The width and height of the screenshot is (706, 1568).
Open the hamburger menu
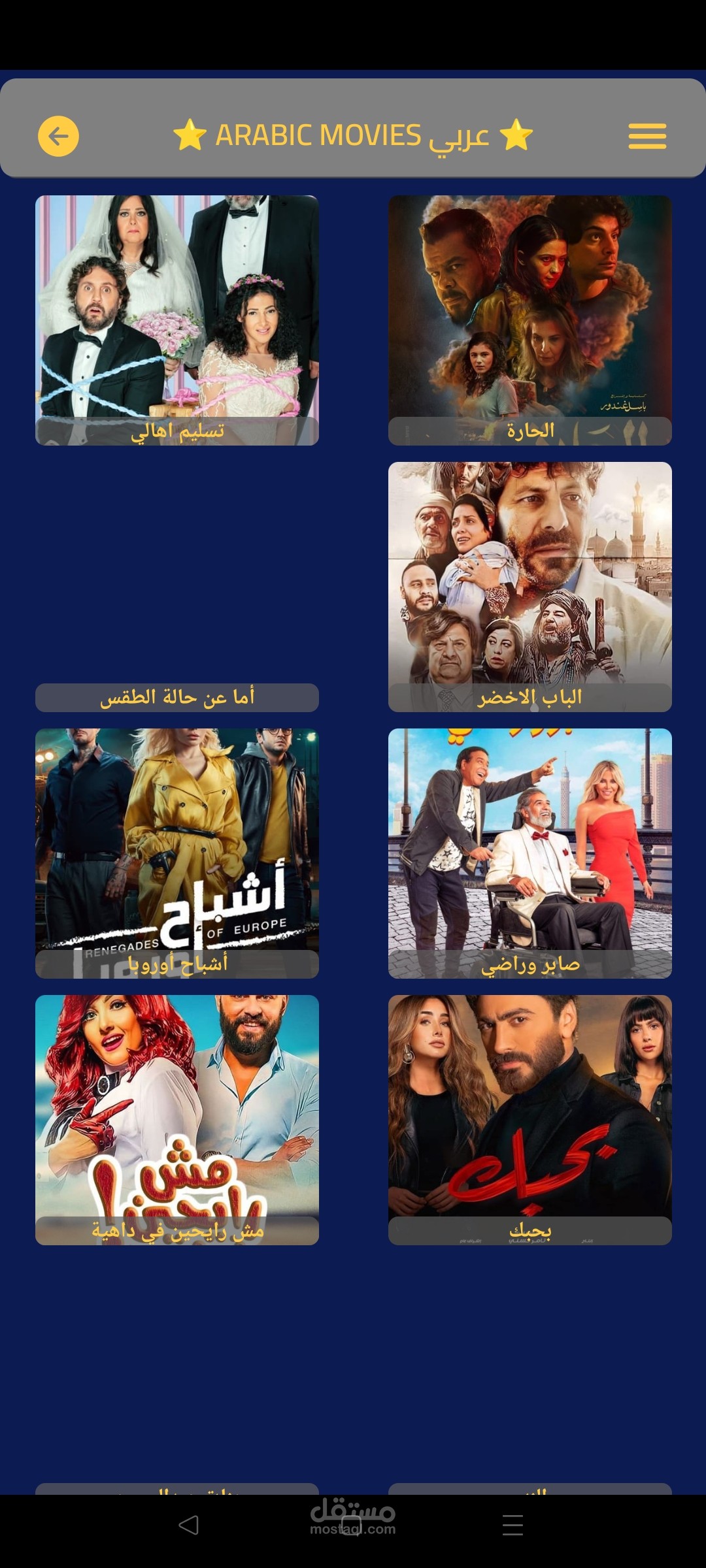pyautogui.click(x=647, y=136)
